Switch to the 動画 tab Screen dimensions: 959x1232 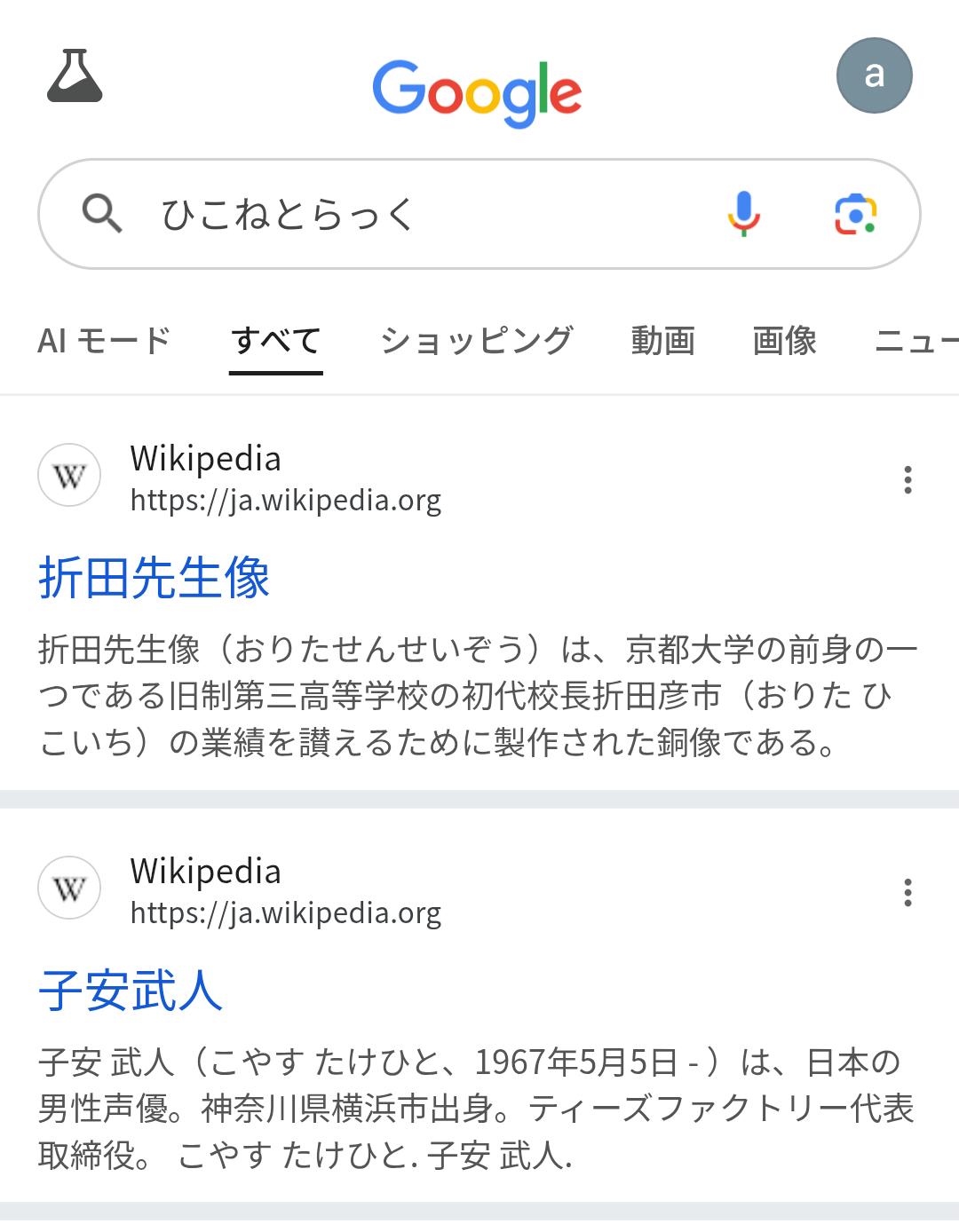pyautogui.click(x=662, y=340)
